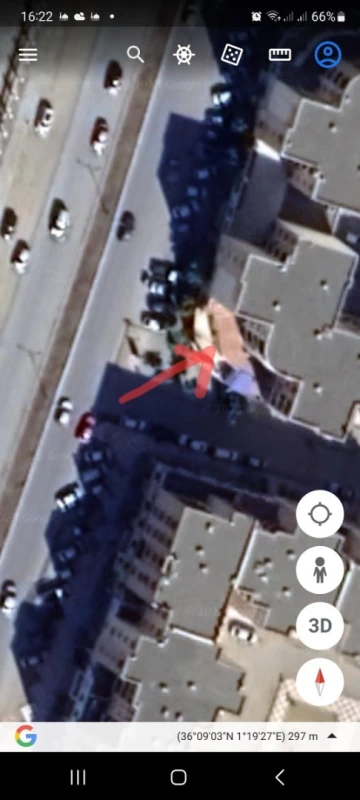Reset orientation with the compass button
Screen dimensions: 360x800
tap(320, 682)
